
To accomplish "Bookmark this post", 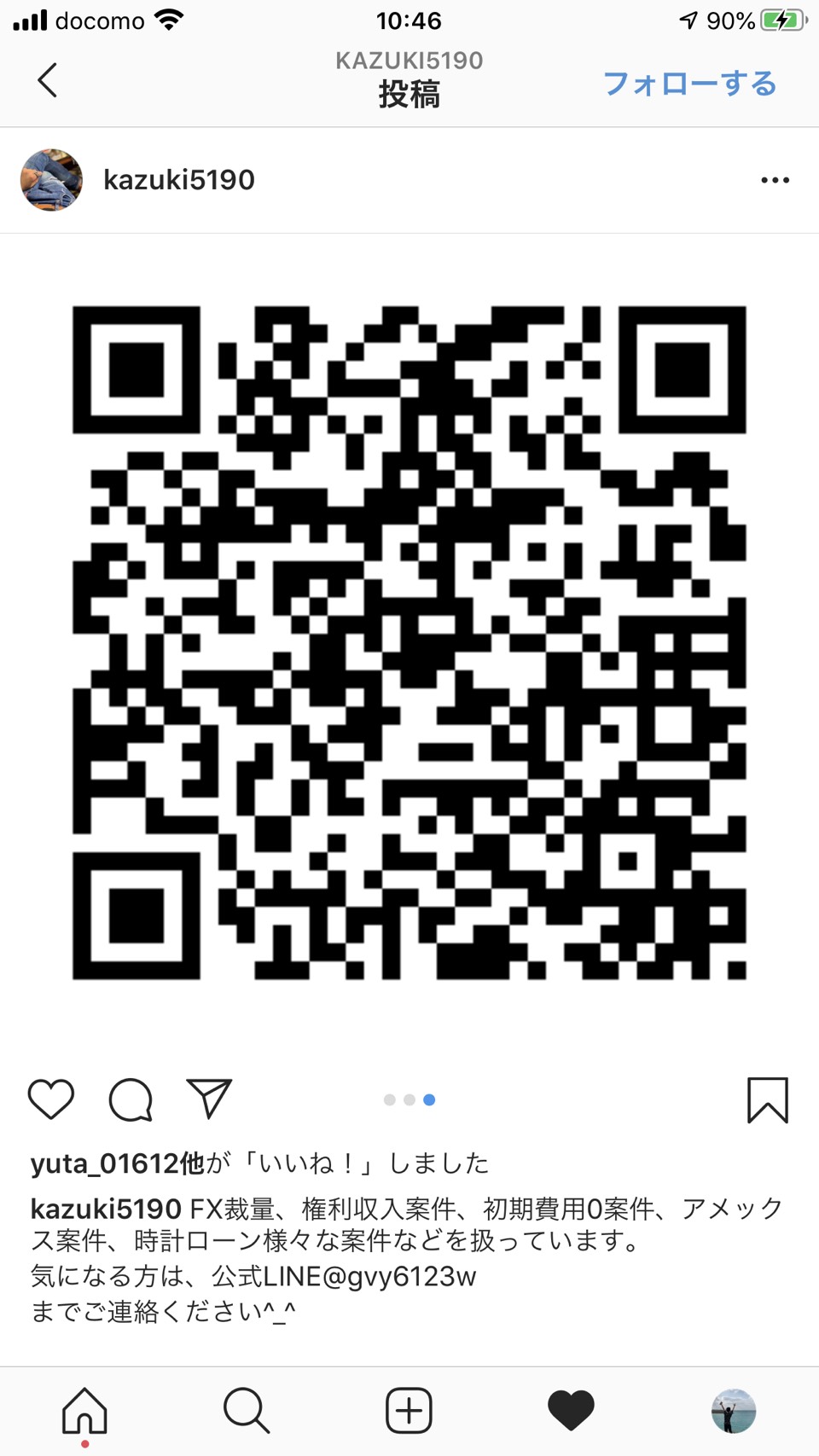I will (767, 1099).
